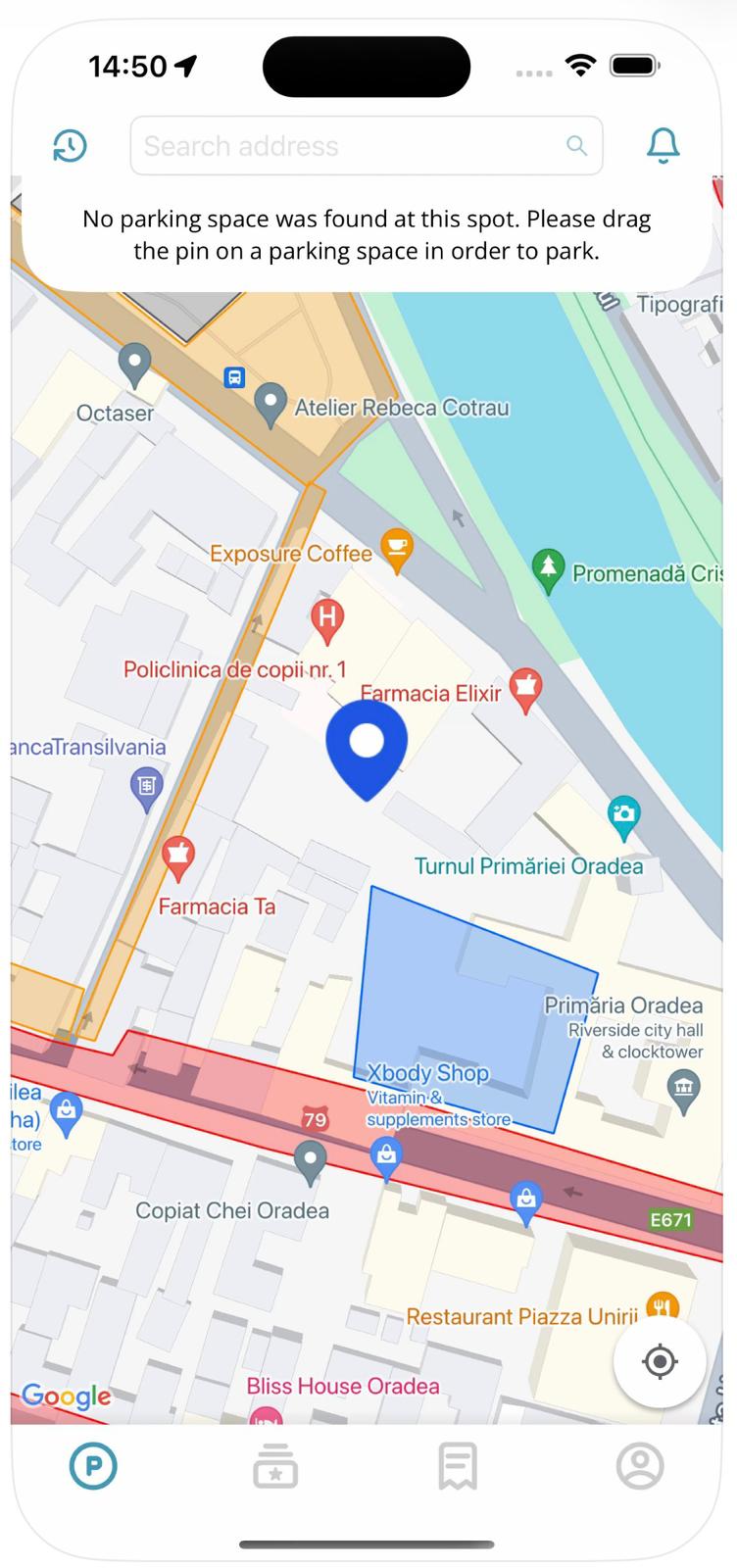Select the Policlinica de copii marker
The image size is (737, 1568).
pos(327,618)
